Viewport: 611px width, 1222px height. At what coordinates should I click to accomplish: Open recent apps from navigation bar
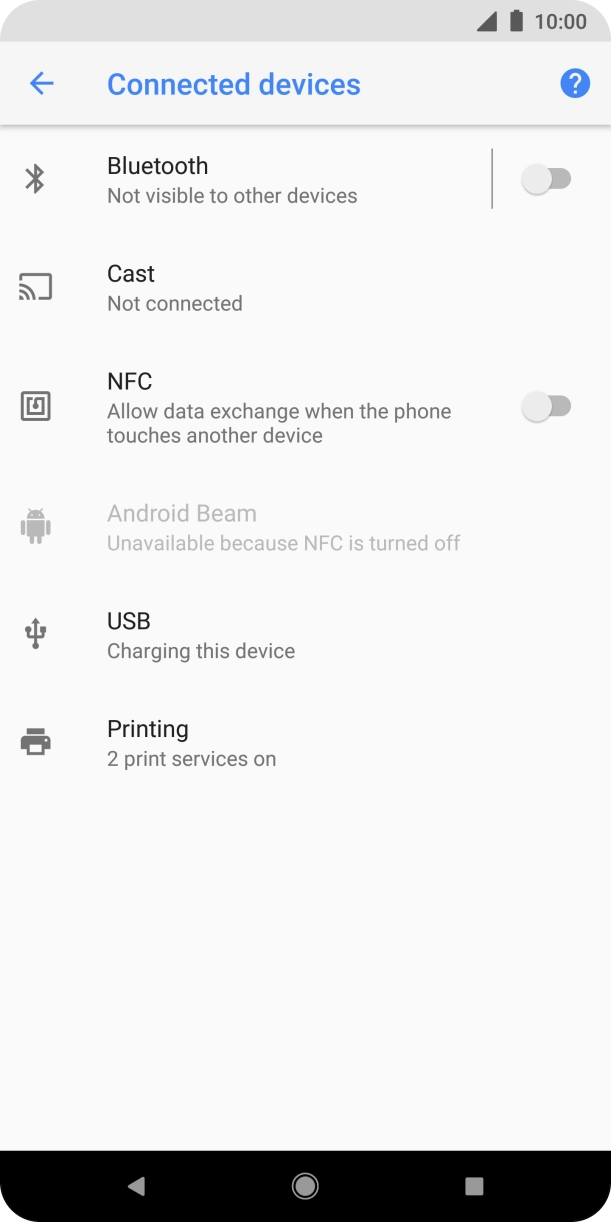[474, 1186]
